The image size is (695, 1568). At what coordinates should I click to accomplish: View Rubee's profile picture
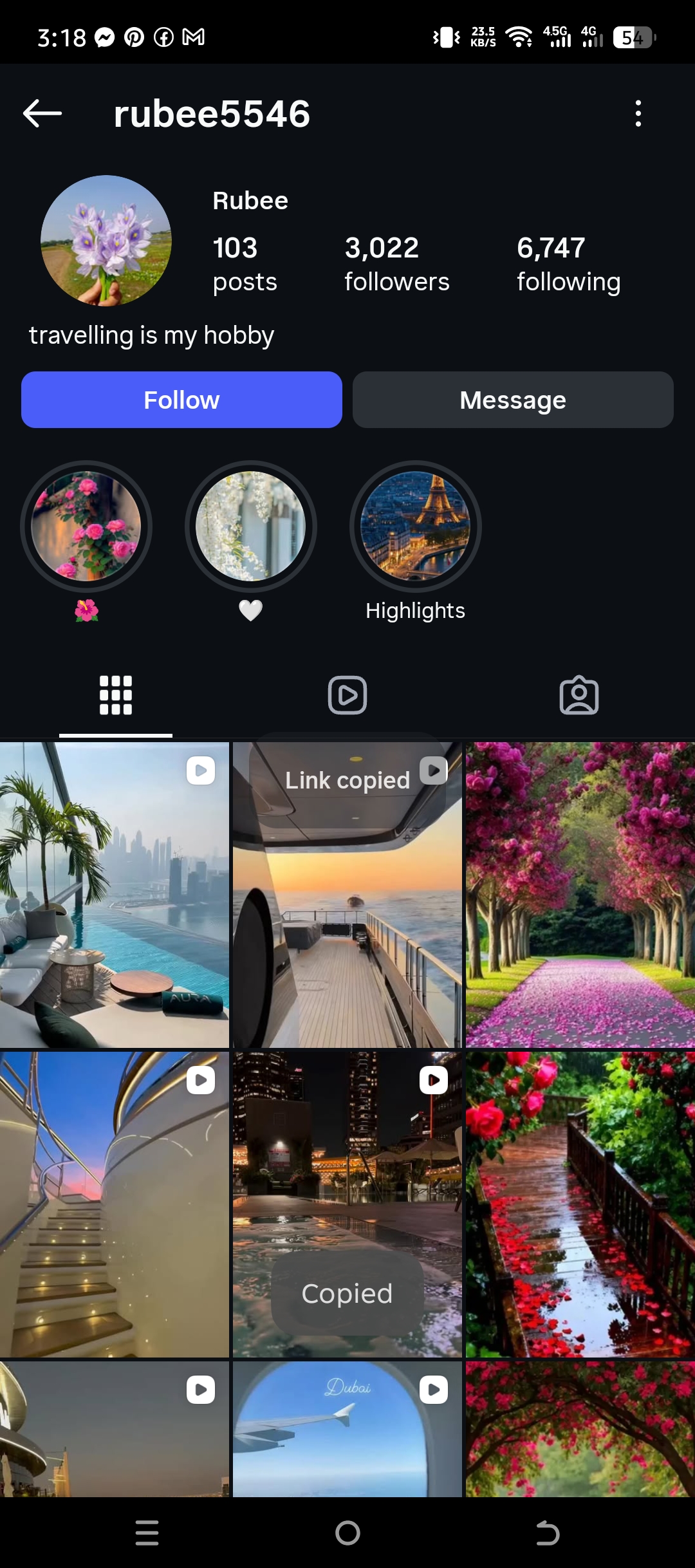point(106,240)
